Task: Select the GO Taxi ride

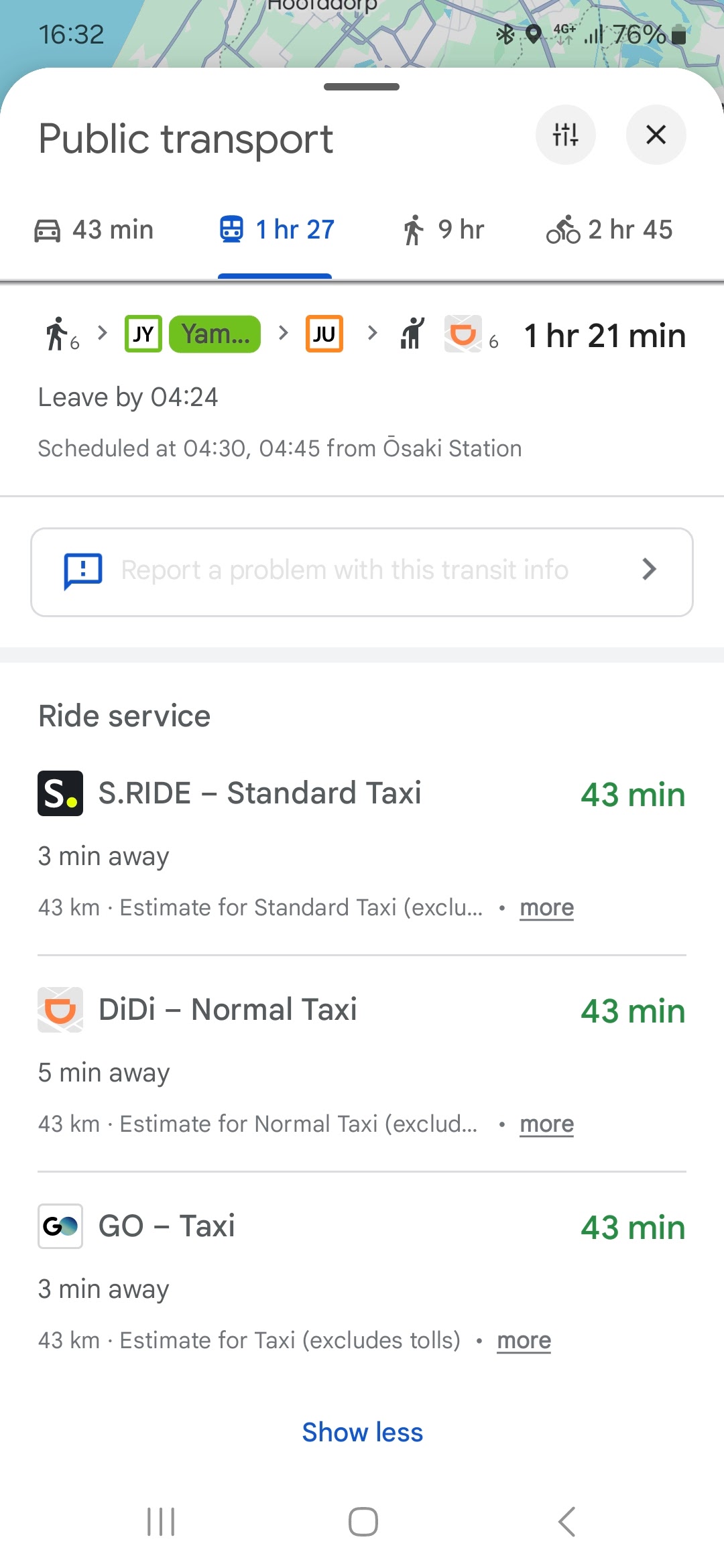Action: click(x=362, y=1280)
